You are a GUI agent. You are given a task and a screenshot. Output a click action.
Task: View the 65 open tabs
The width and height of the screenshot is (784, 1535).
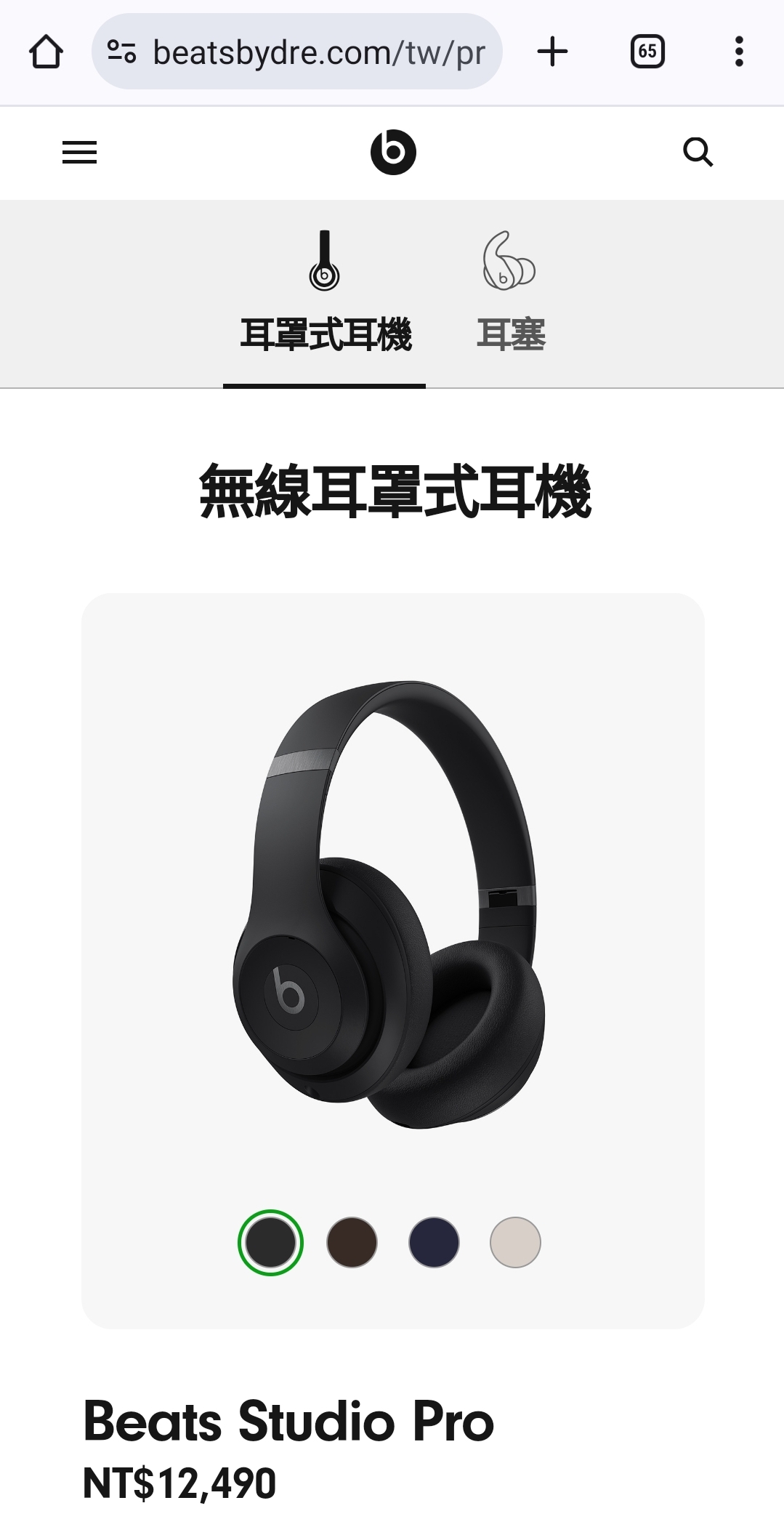tap(647, 52)
